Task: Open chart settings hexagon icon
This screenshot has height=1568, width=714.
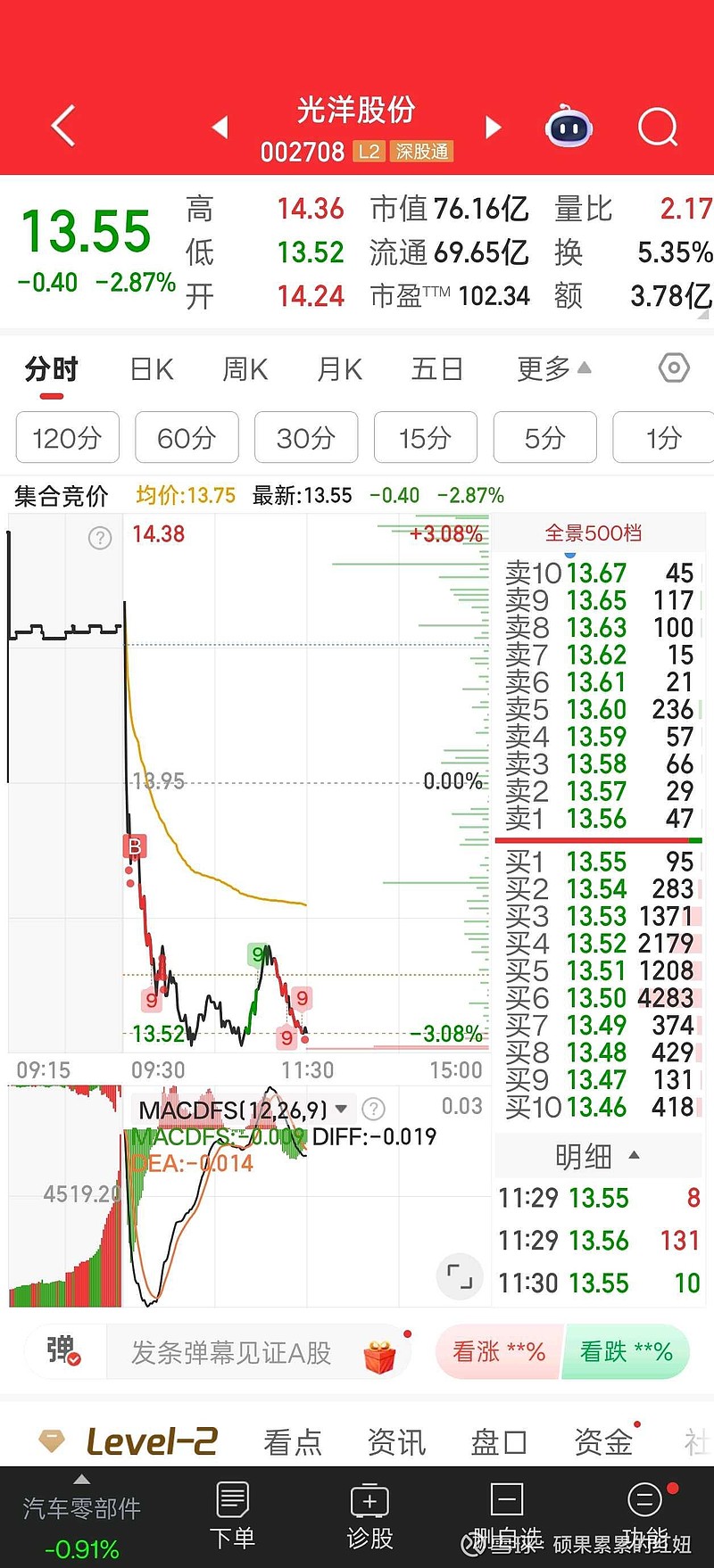Action: click(674, 368)
